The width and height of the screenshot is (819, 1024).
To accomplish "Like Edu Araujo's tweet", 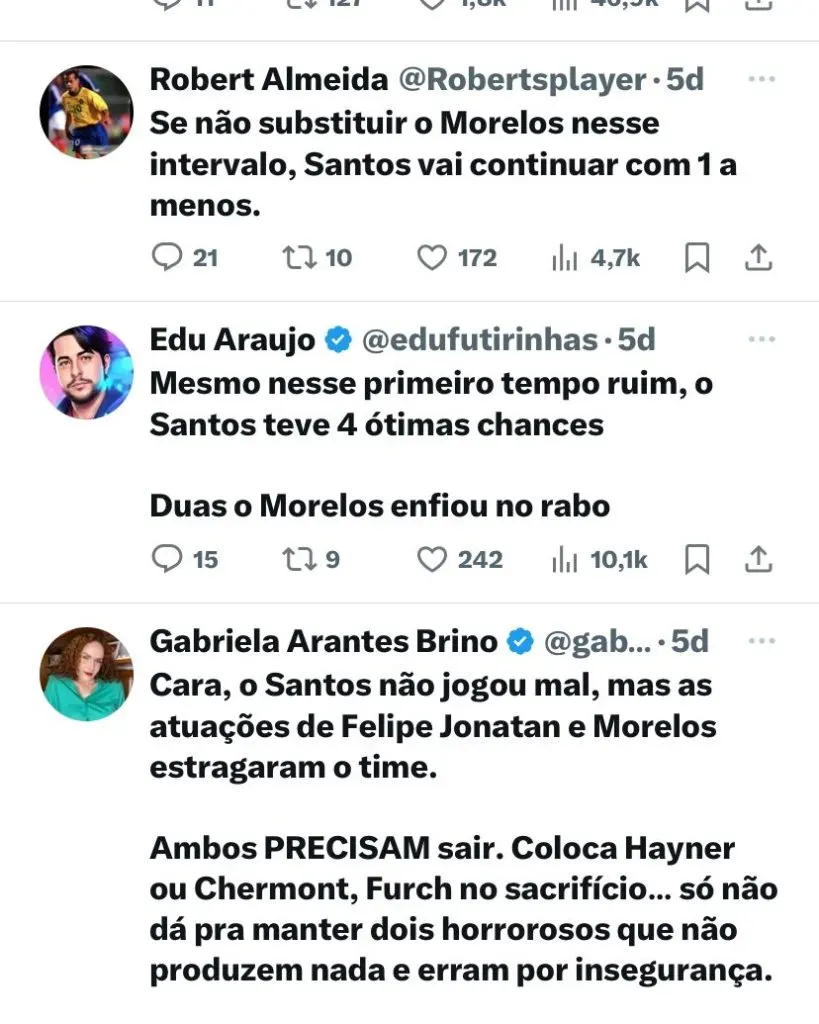I will 431,559.
